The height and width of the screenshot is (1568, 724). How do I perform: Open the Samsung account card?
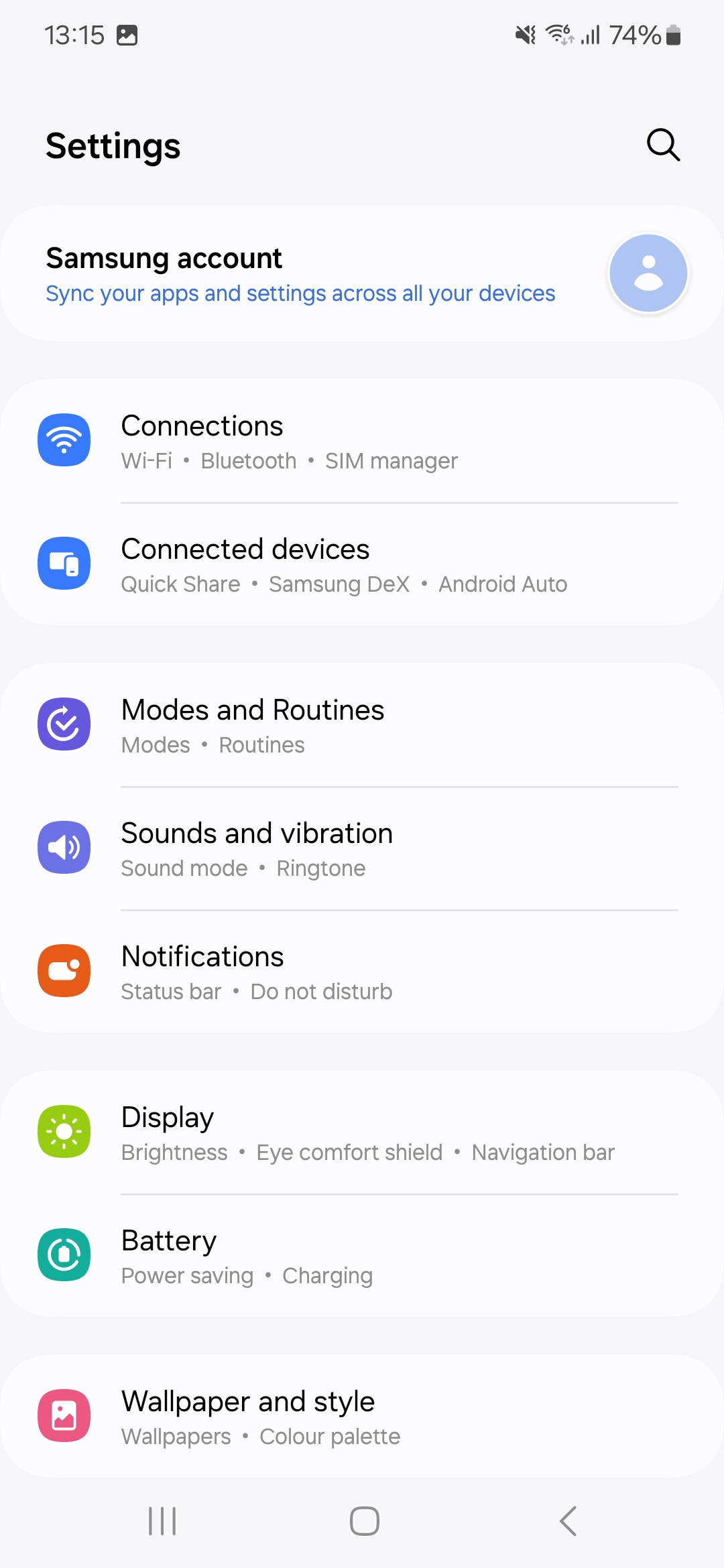(x=362, y=273)
